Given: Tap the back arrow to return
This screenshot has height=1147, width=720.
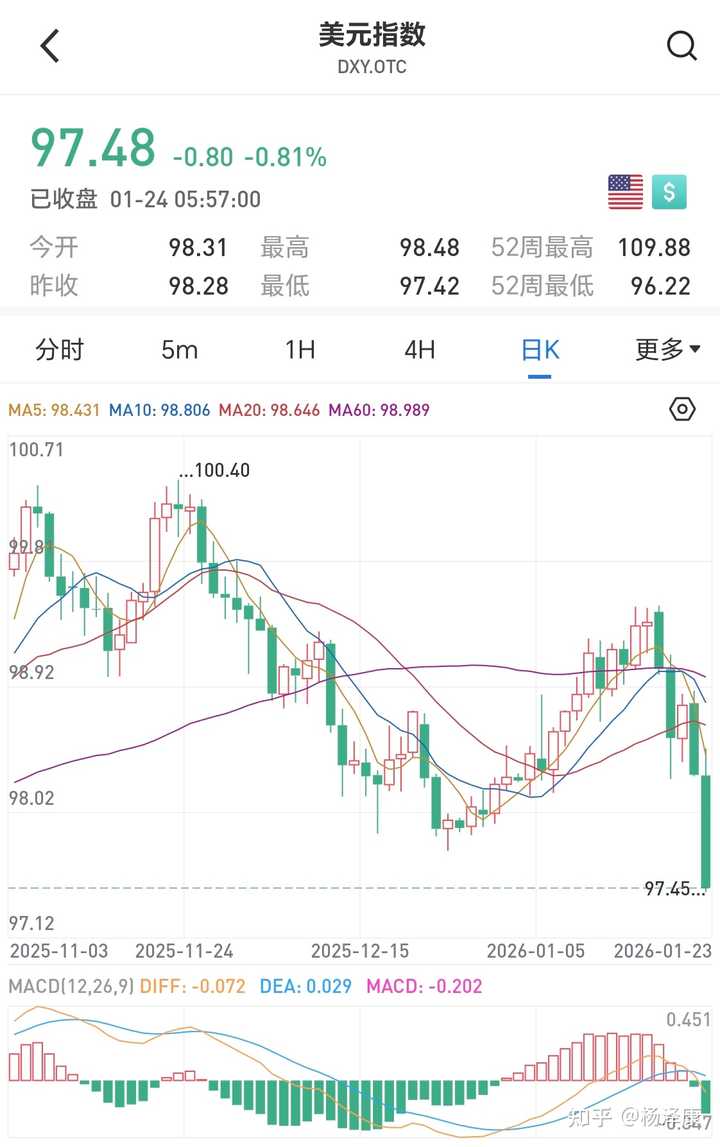Looking at the screenshot, I should pos(49,46).
